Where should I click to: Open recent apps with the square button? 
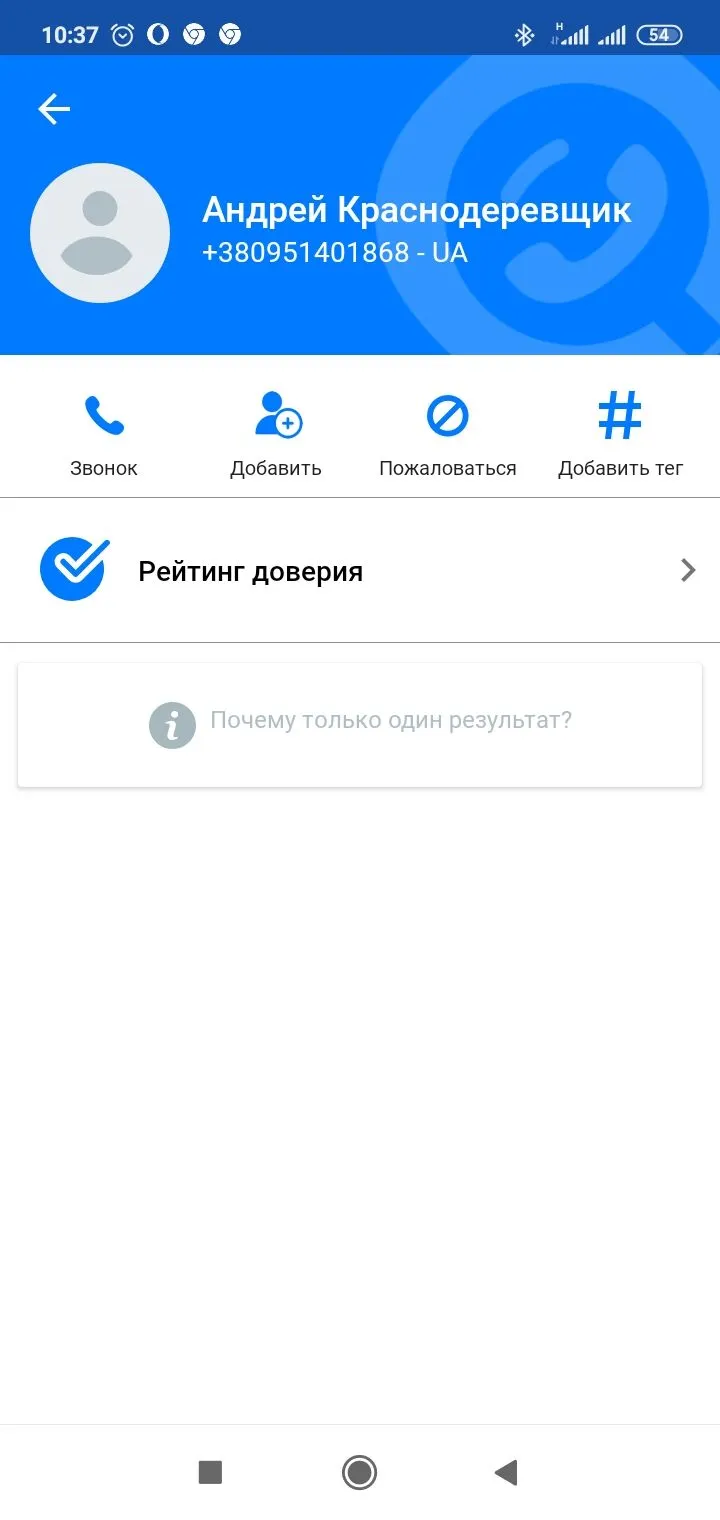click(x=209, y=1472)
